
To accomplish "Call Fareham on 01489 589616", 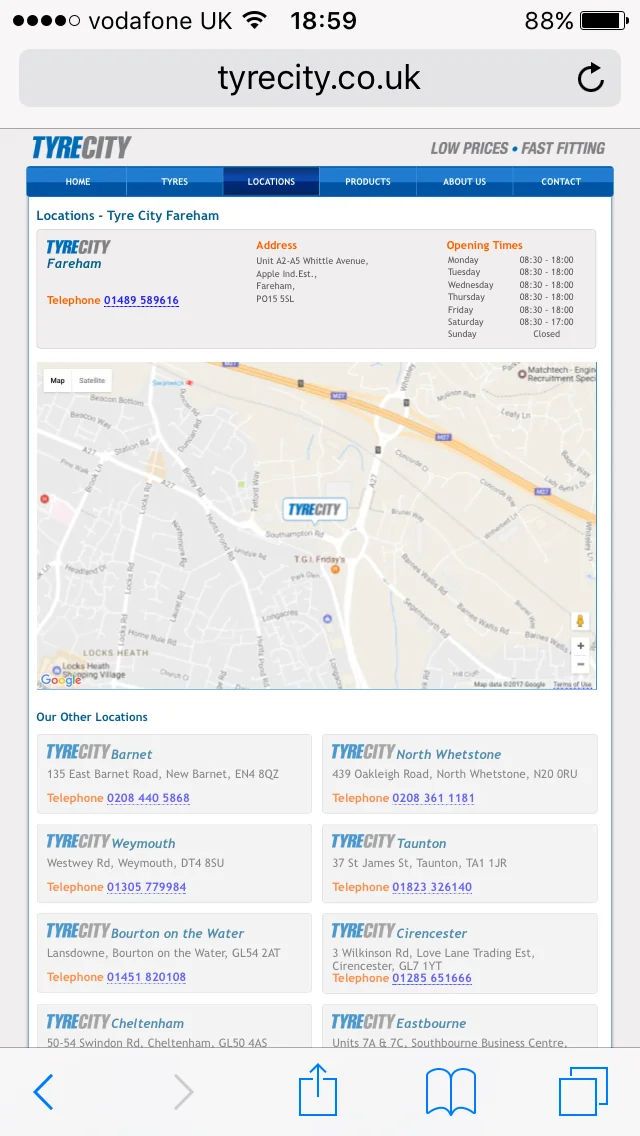I will 141,301.
